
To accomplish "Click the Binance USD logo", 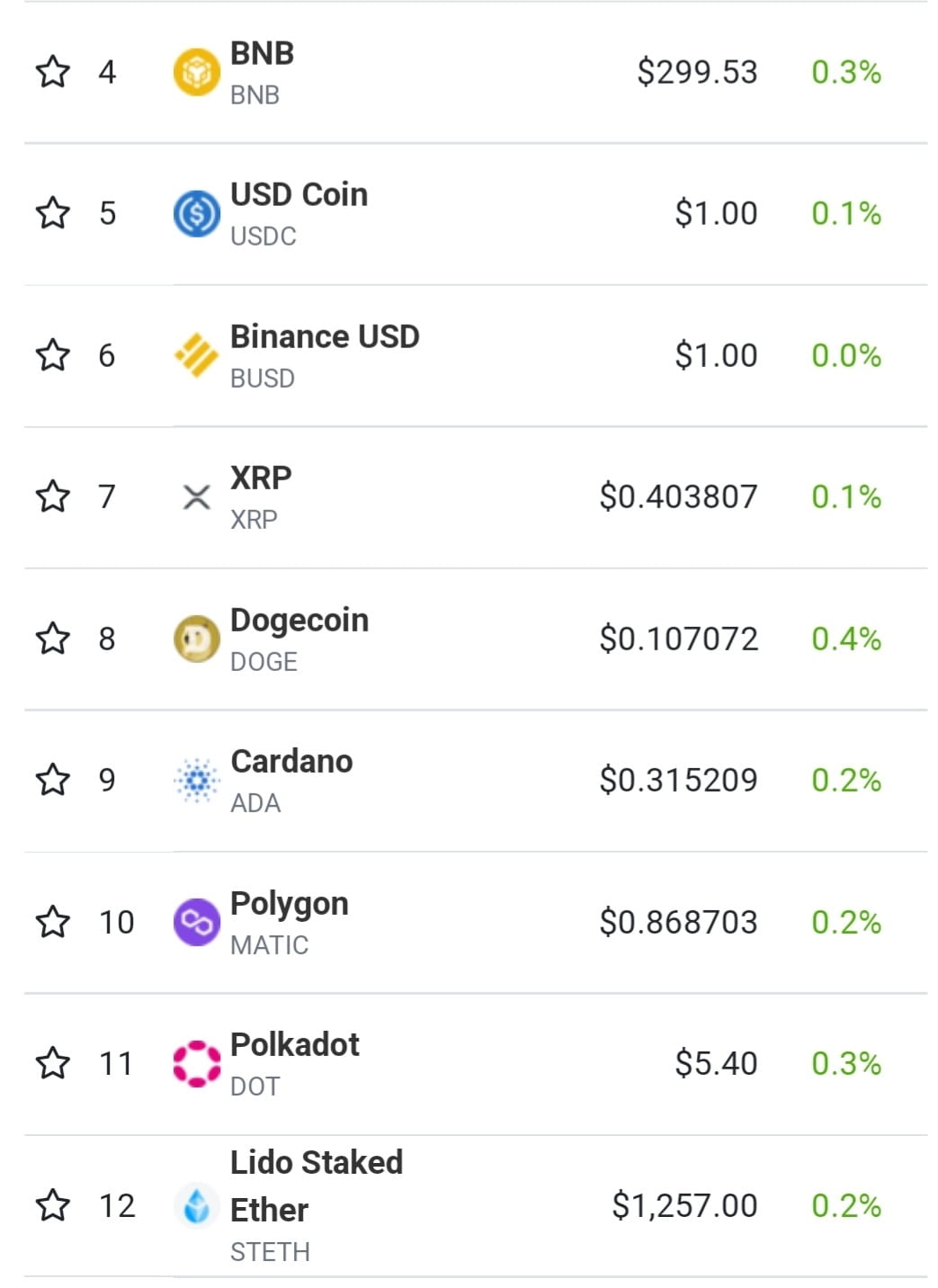I will point(196,354).
